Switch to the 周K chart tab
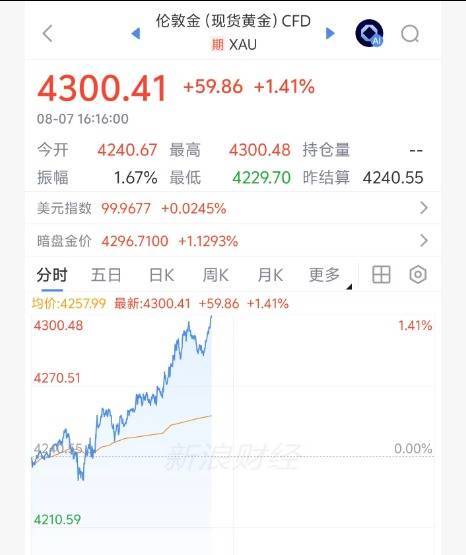466x555 pixels. tap(215, 275)
